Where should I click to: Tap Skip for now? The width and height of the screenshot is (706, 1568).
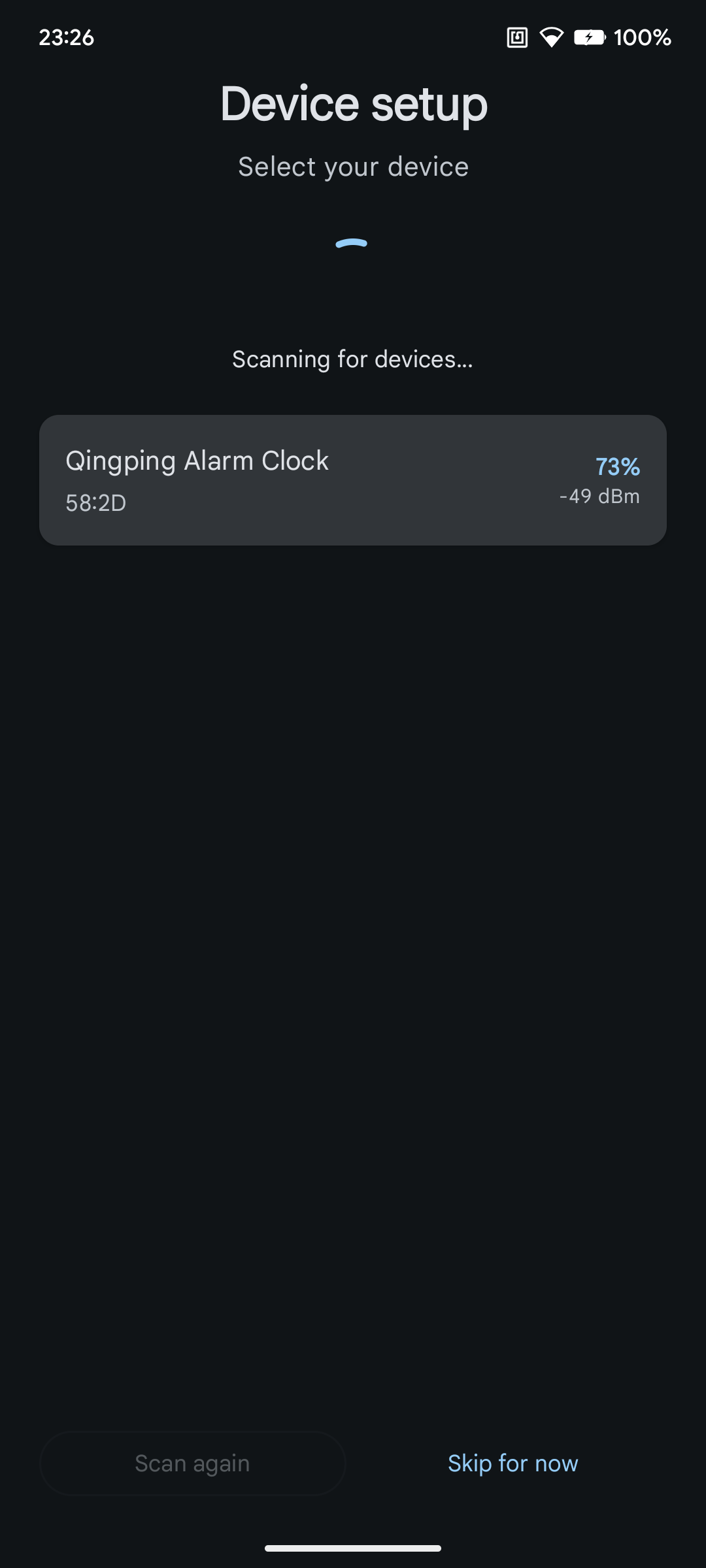click(x=513, y=1463)
